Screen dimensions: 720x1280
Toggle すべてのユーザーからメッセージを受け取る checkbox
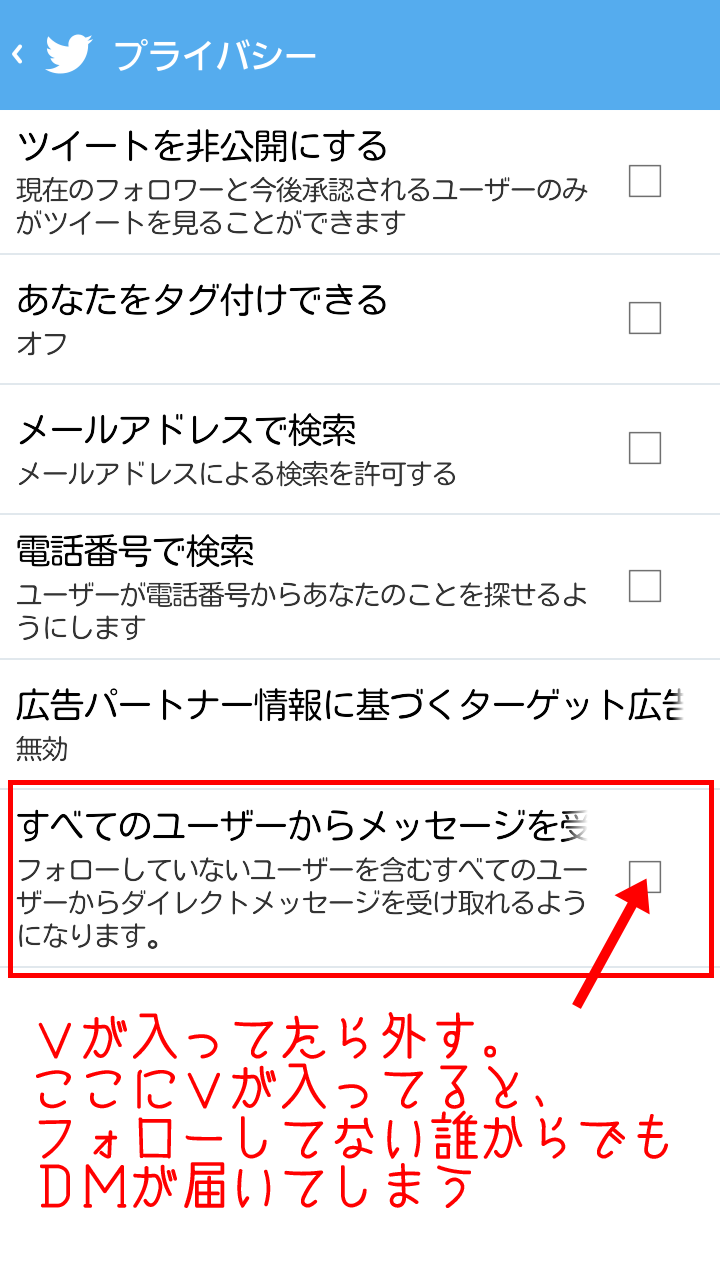pos(644,876)
